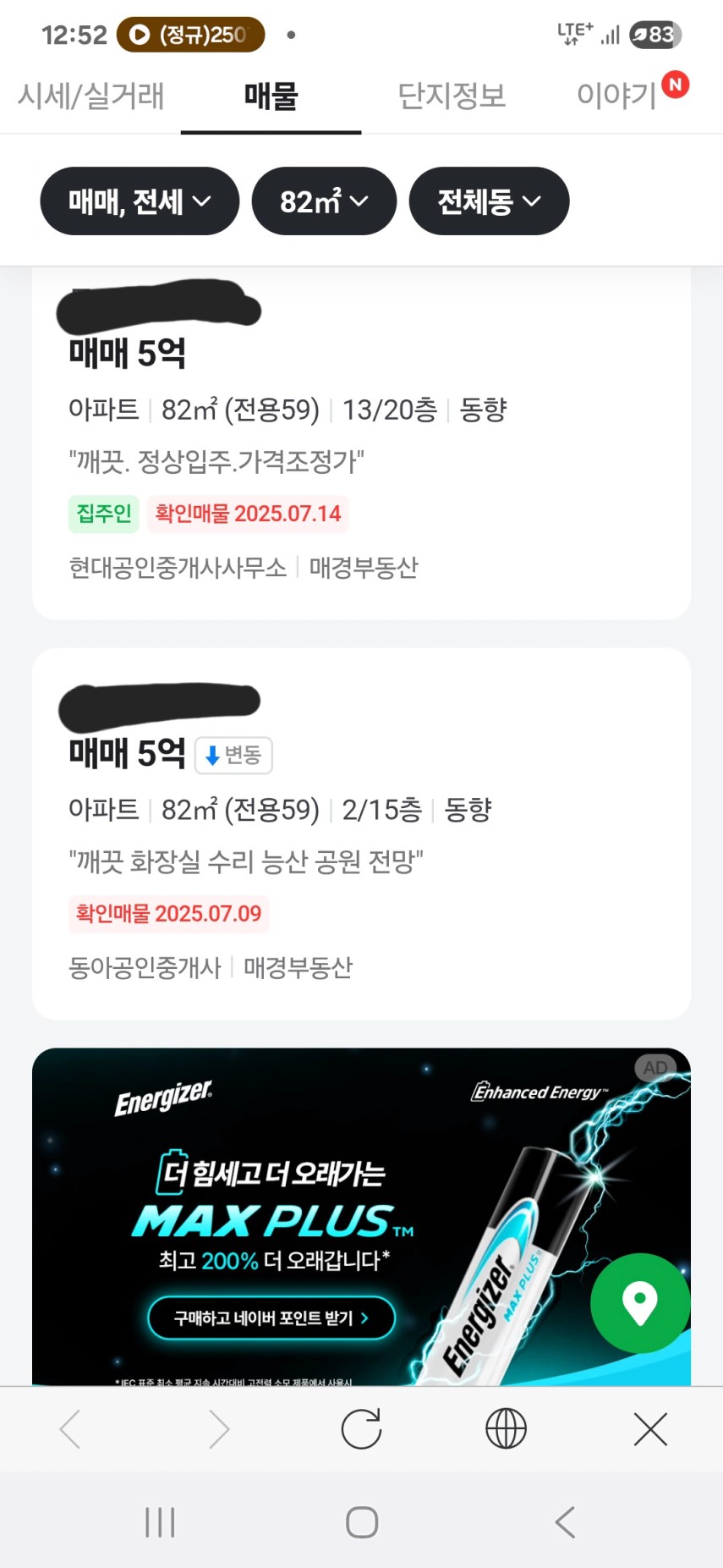Open the 13/20층 listing by 현대공인중개사사무소

coord(361,461)
